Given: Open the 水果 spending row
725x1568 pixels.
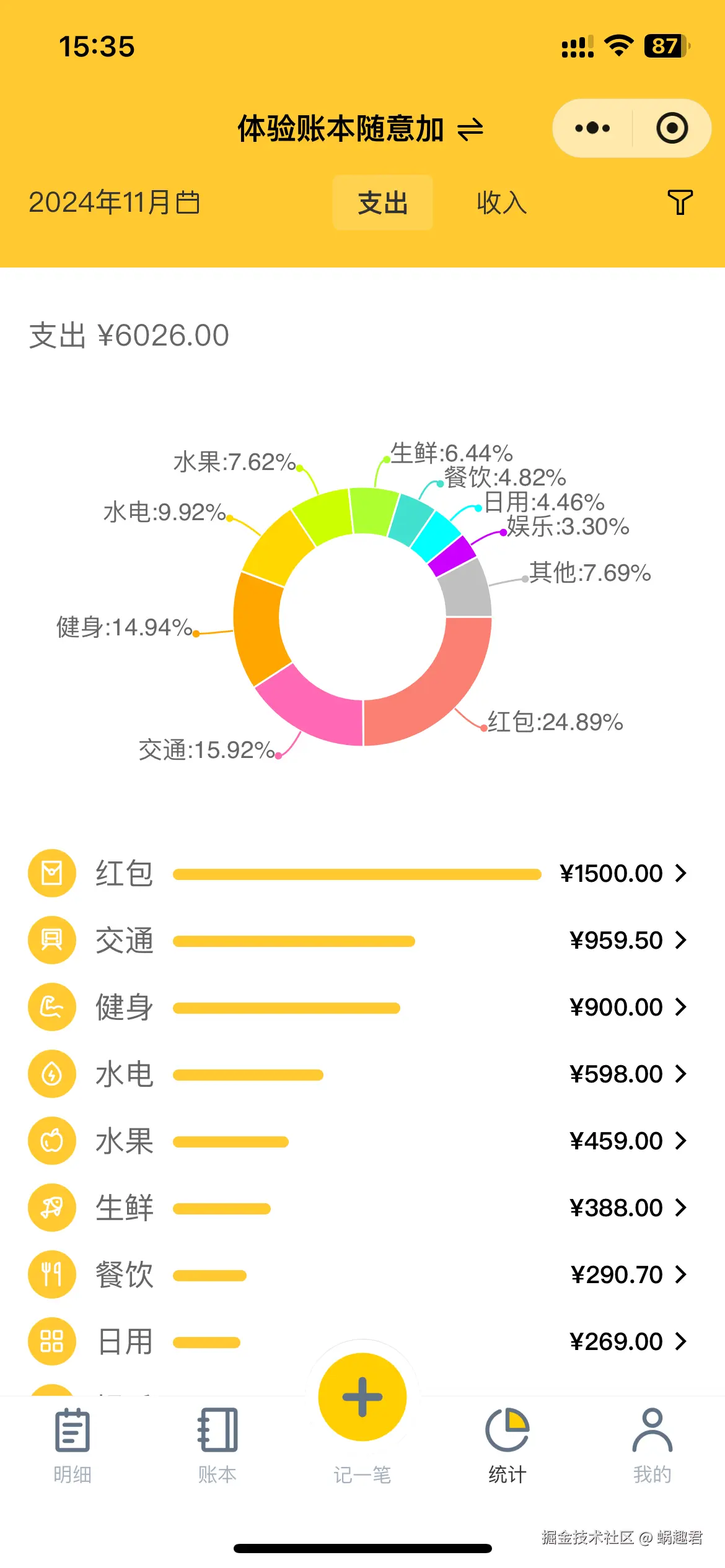Looking at the screenshot, I should (x=359, y=1141).
